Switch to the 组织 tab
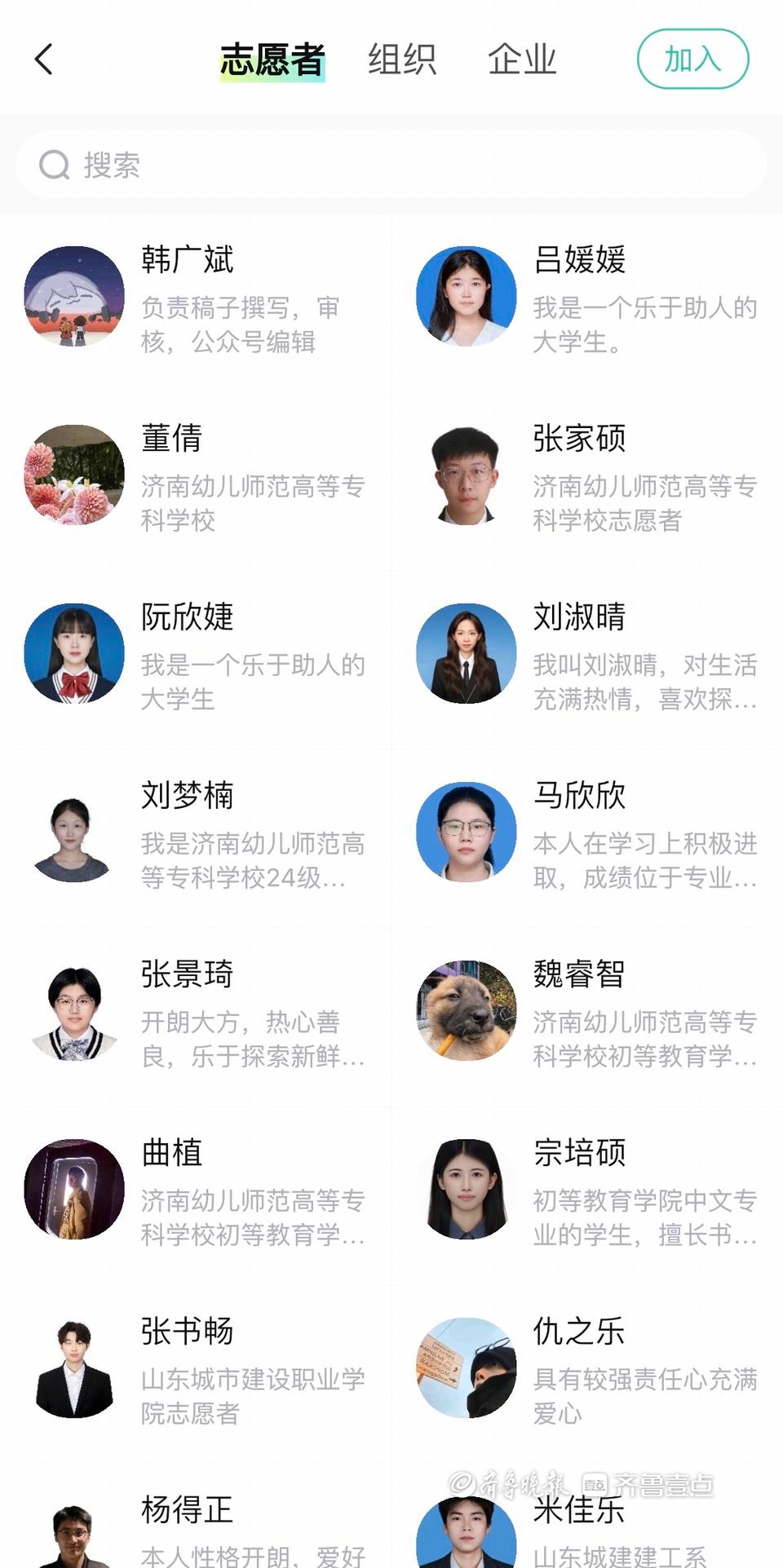The width and height of the screenshot is (783, 1568). [402, 60]
